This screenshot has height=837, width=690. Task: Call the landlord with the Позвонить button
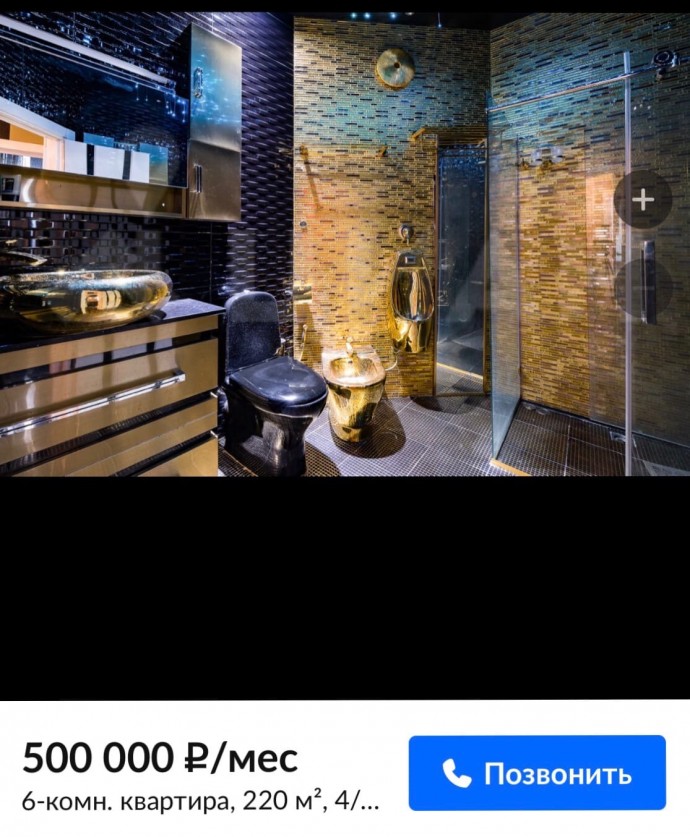537,773
